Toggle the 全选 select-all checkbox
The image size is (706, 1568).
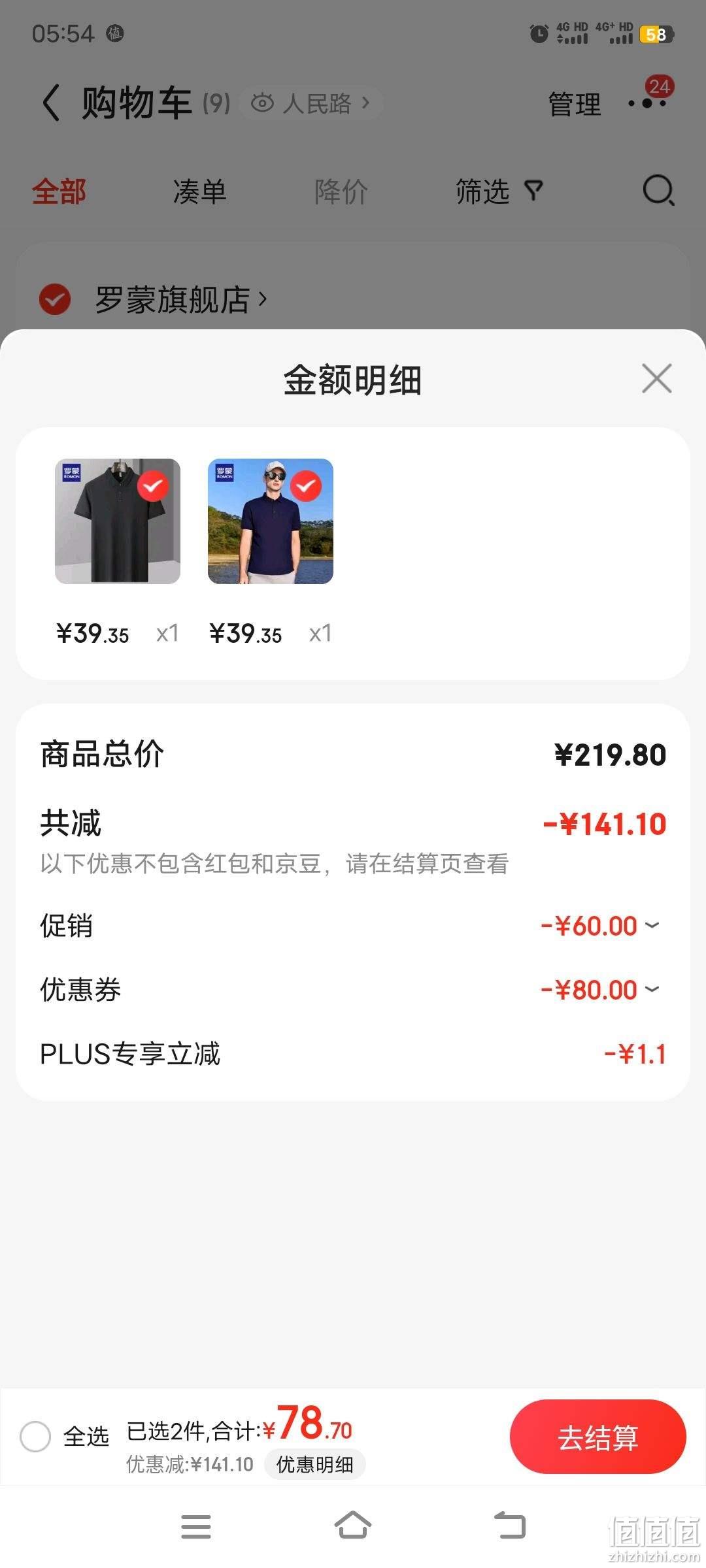click(35, 1436)
